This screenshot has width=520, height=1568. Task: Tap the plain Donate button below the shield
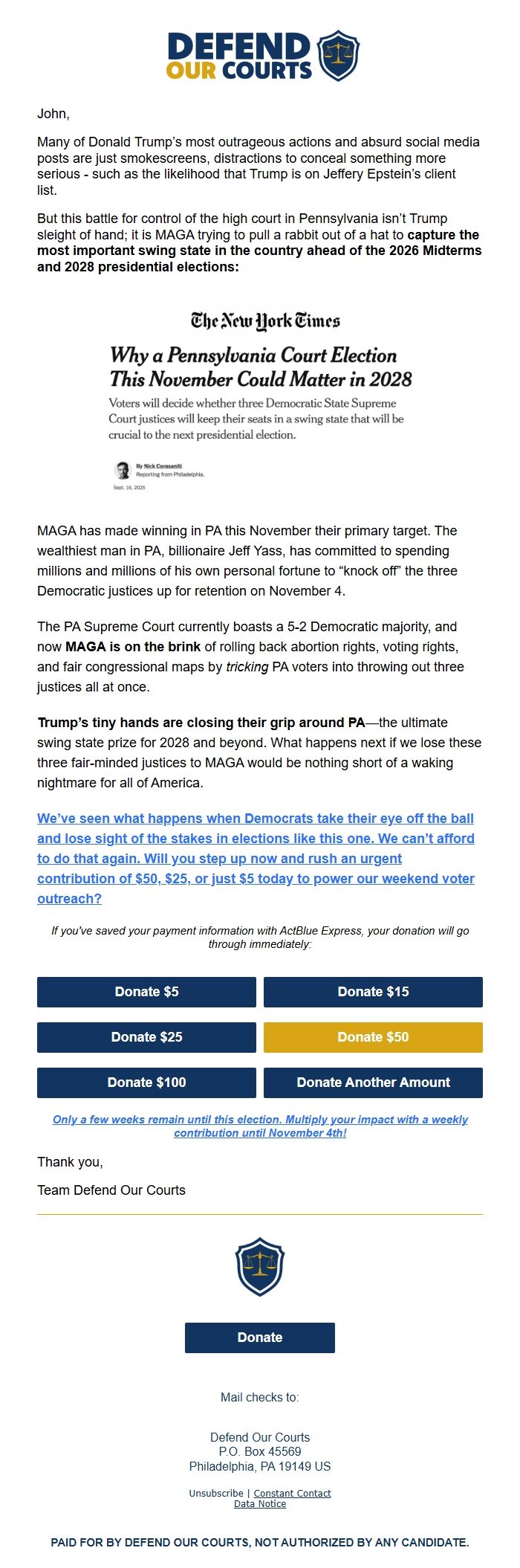coord(260,1338)
